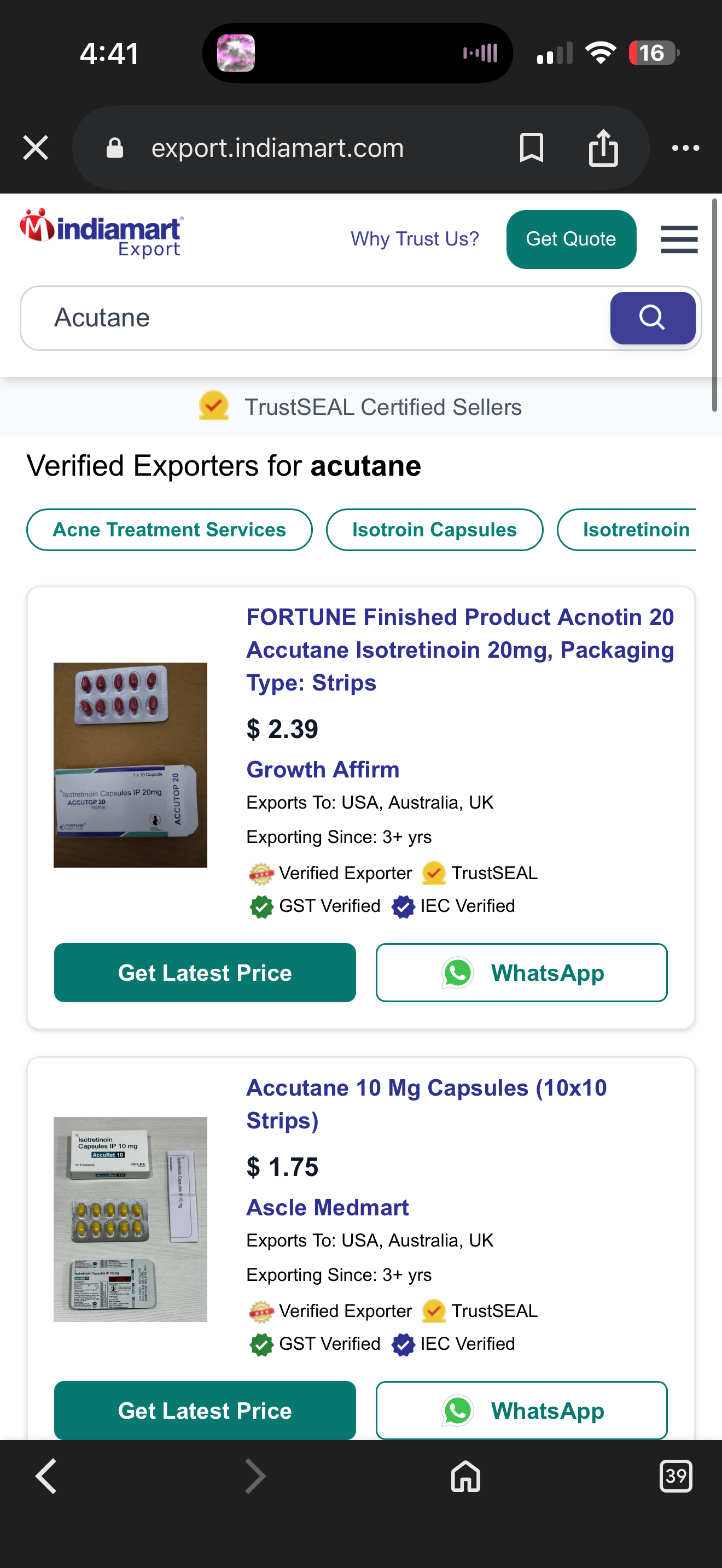The width and height of the screenshot is (722, 1568).
Task: Open the browser's three-dot menu
Action: click(685, 148)
